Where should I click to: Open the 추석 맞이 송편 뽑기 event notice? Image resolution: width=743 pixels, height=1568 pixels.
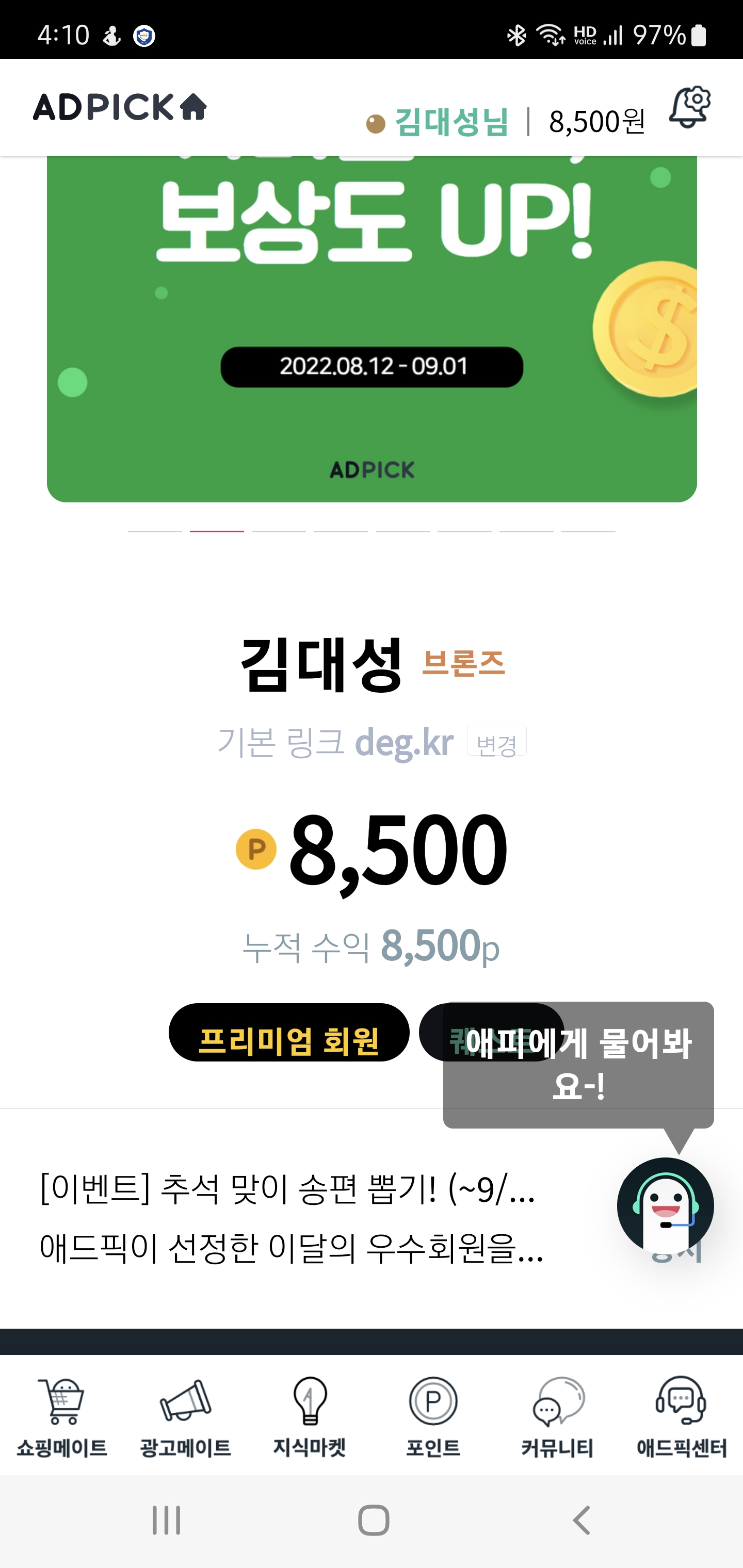287,1189
